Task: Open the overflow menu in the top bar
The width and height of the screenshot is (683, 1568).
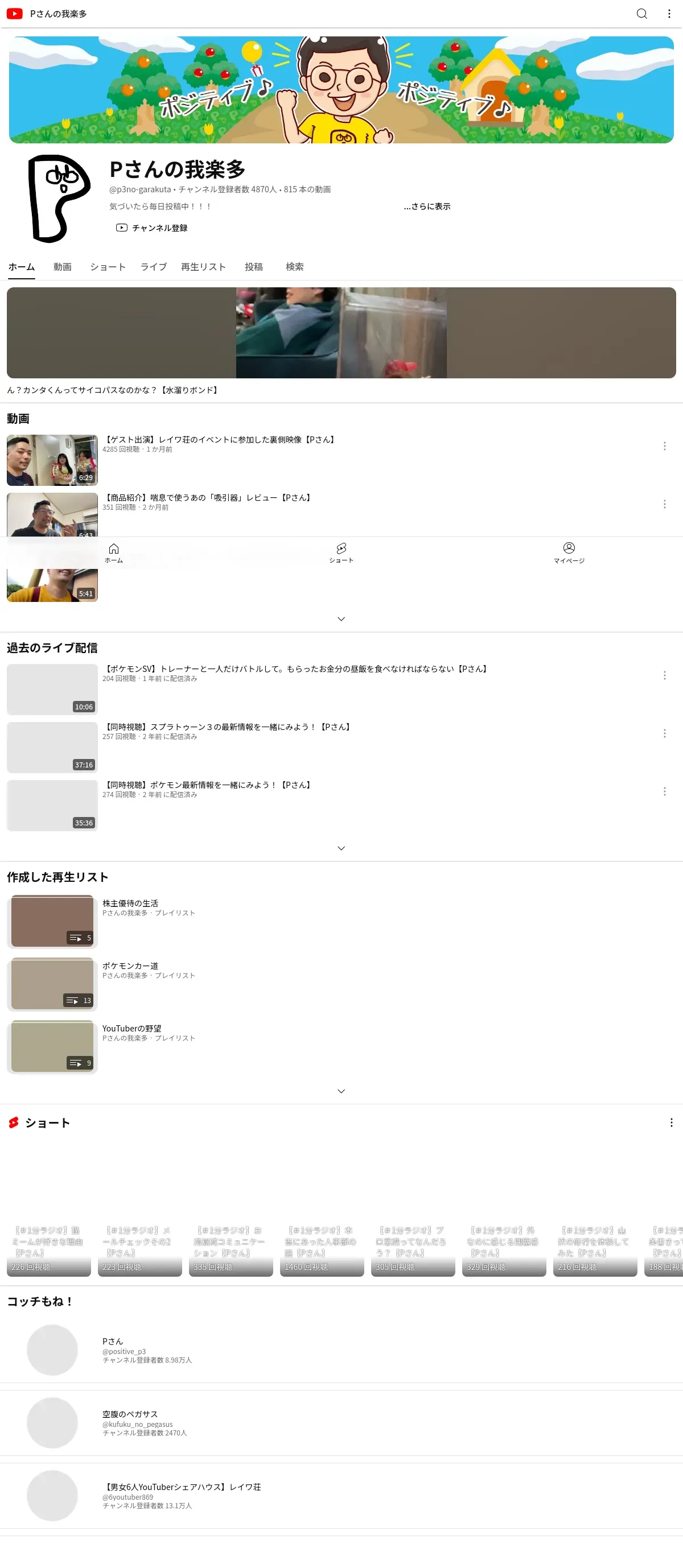Action: click(x=669, y=14)
